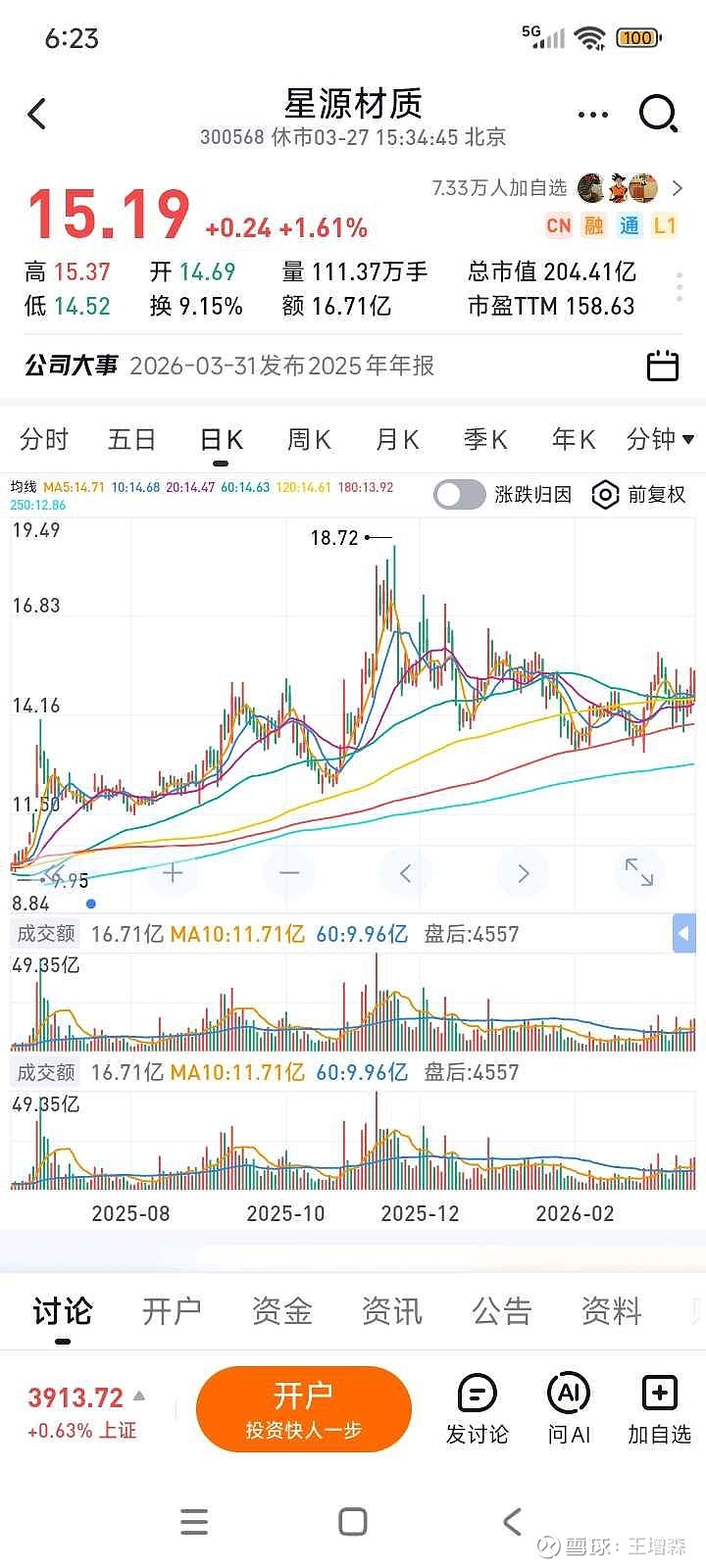
Task: Switch chart to 五日 view
Action: click(131, 439)
